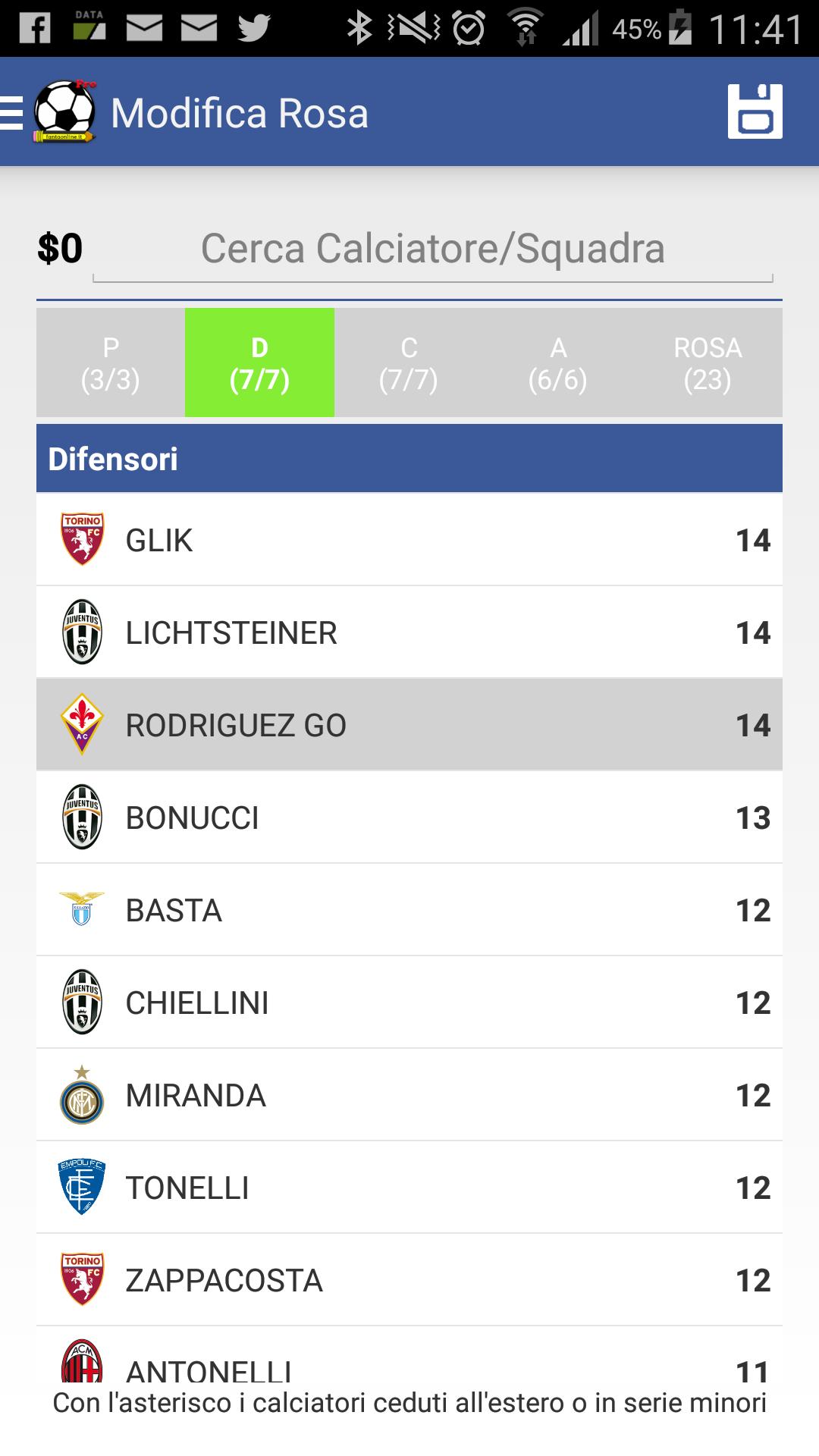Select the C (7/7) midfielders tab
The height and width of the screenshot is (1456, 819).
(x=409, y=362)
